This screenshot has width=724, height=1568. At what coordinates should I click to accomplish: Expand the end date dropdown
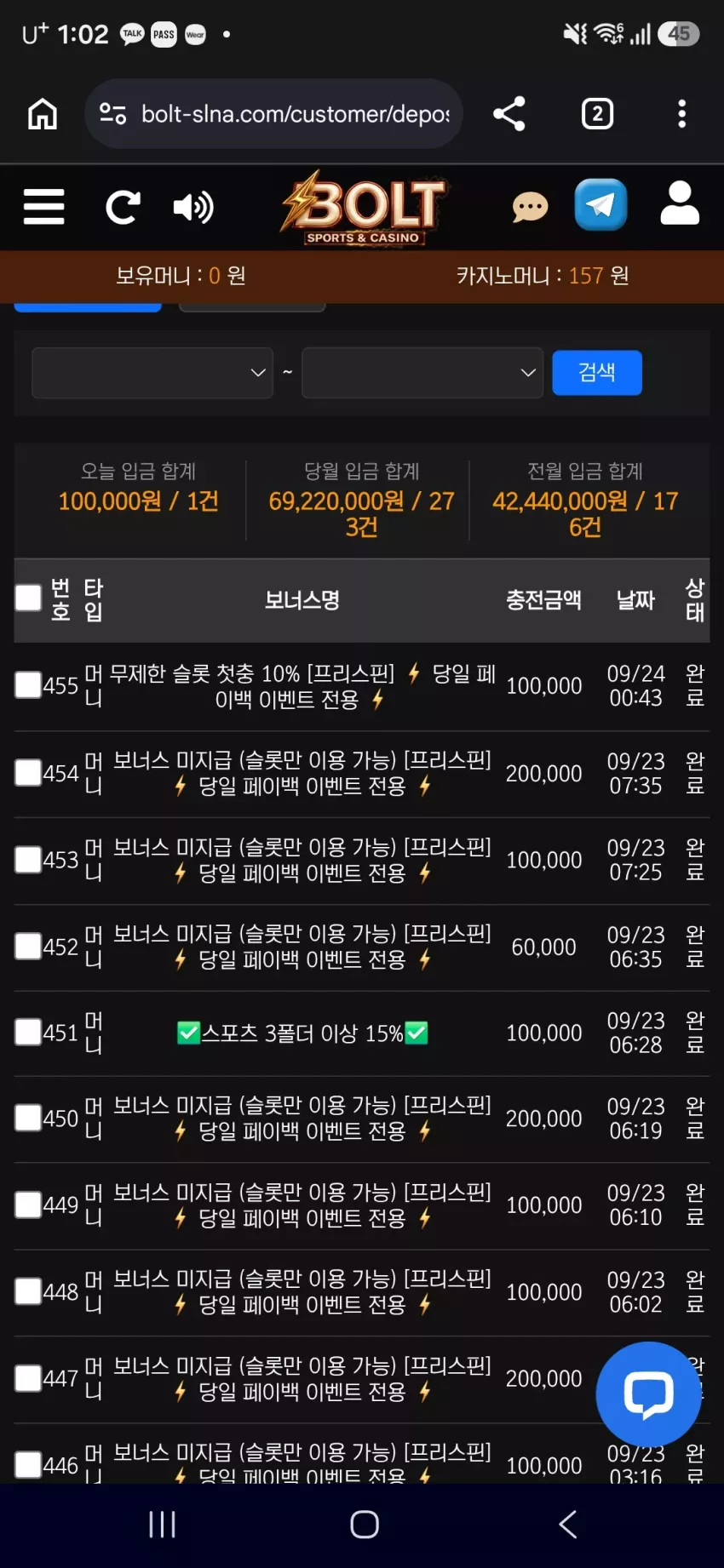tap(422, 373)
